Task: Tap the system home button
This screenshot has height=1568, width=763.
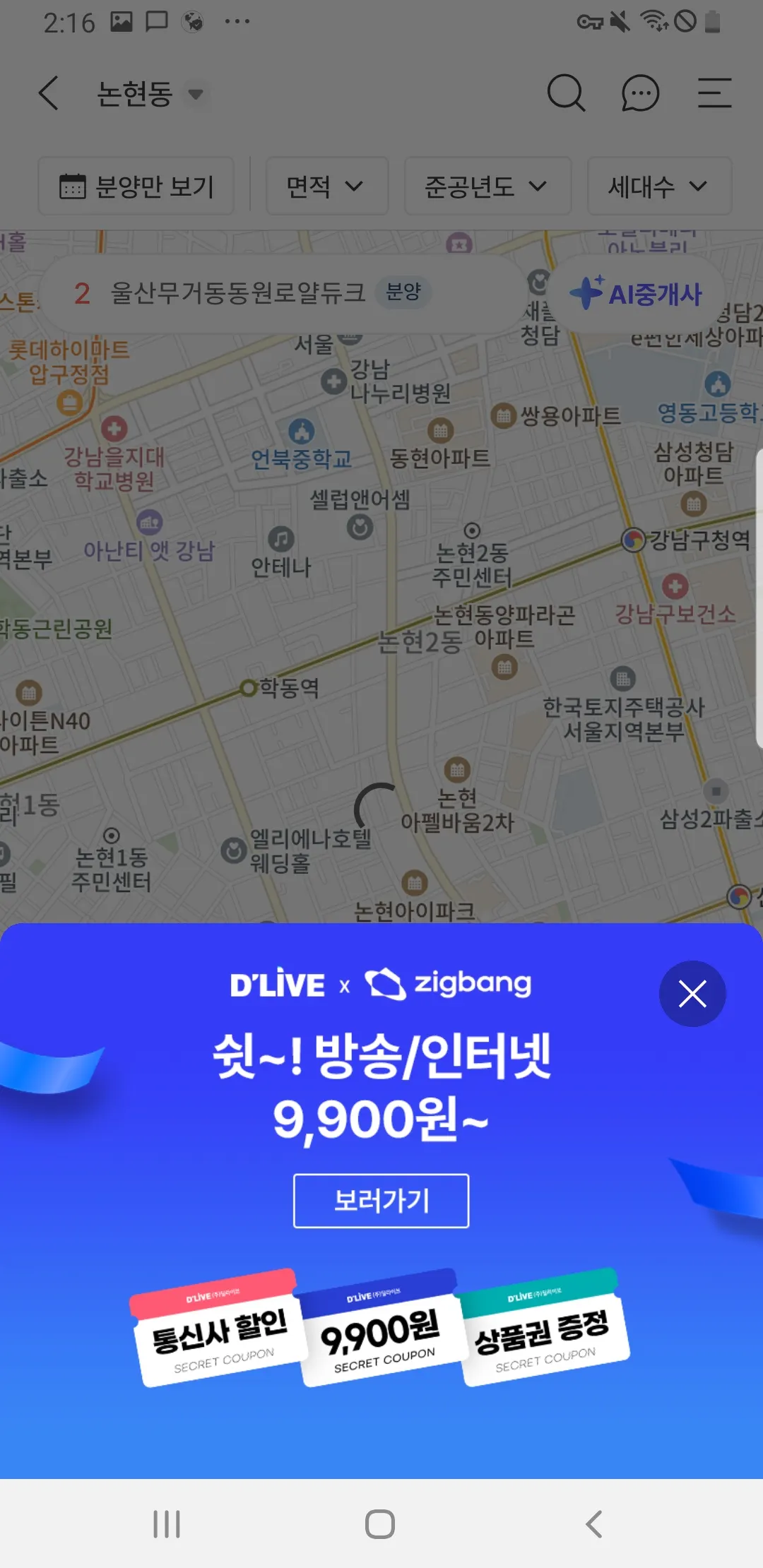Action: pos(380,1524)
